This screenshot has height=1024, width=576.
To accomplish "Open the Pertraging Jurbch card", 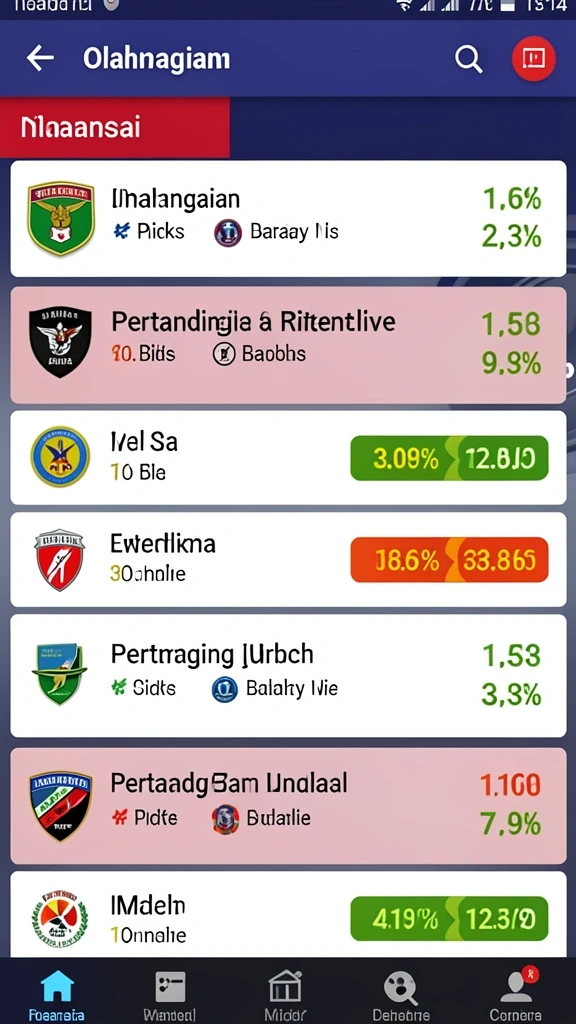I will (288, 676).
